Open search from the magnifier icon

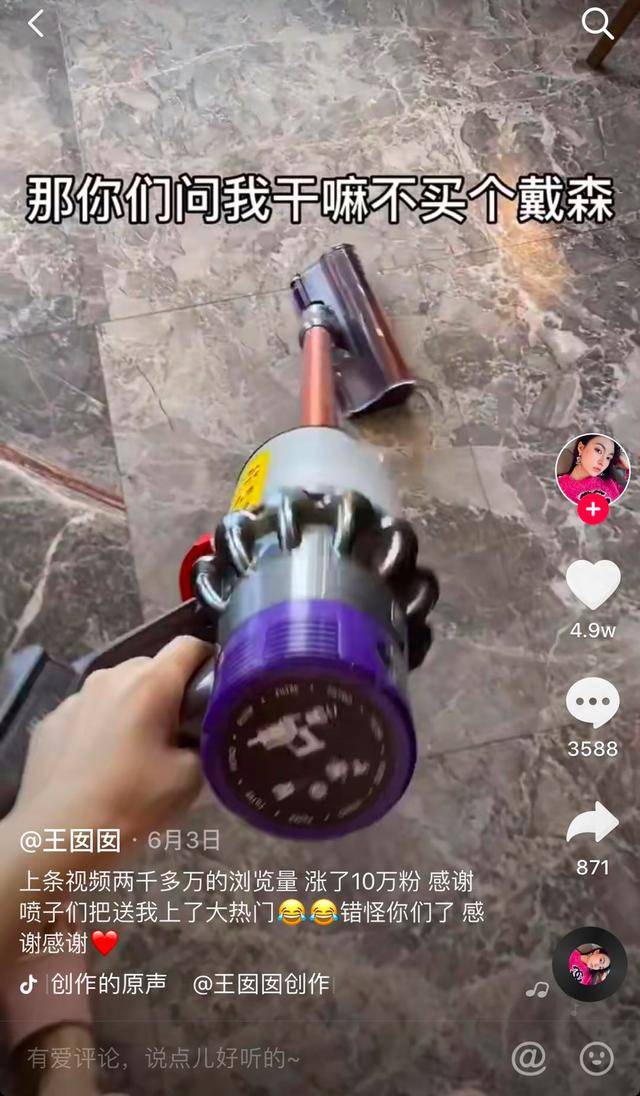click(597, 24)
